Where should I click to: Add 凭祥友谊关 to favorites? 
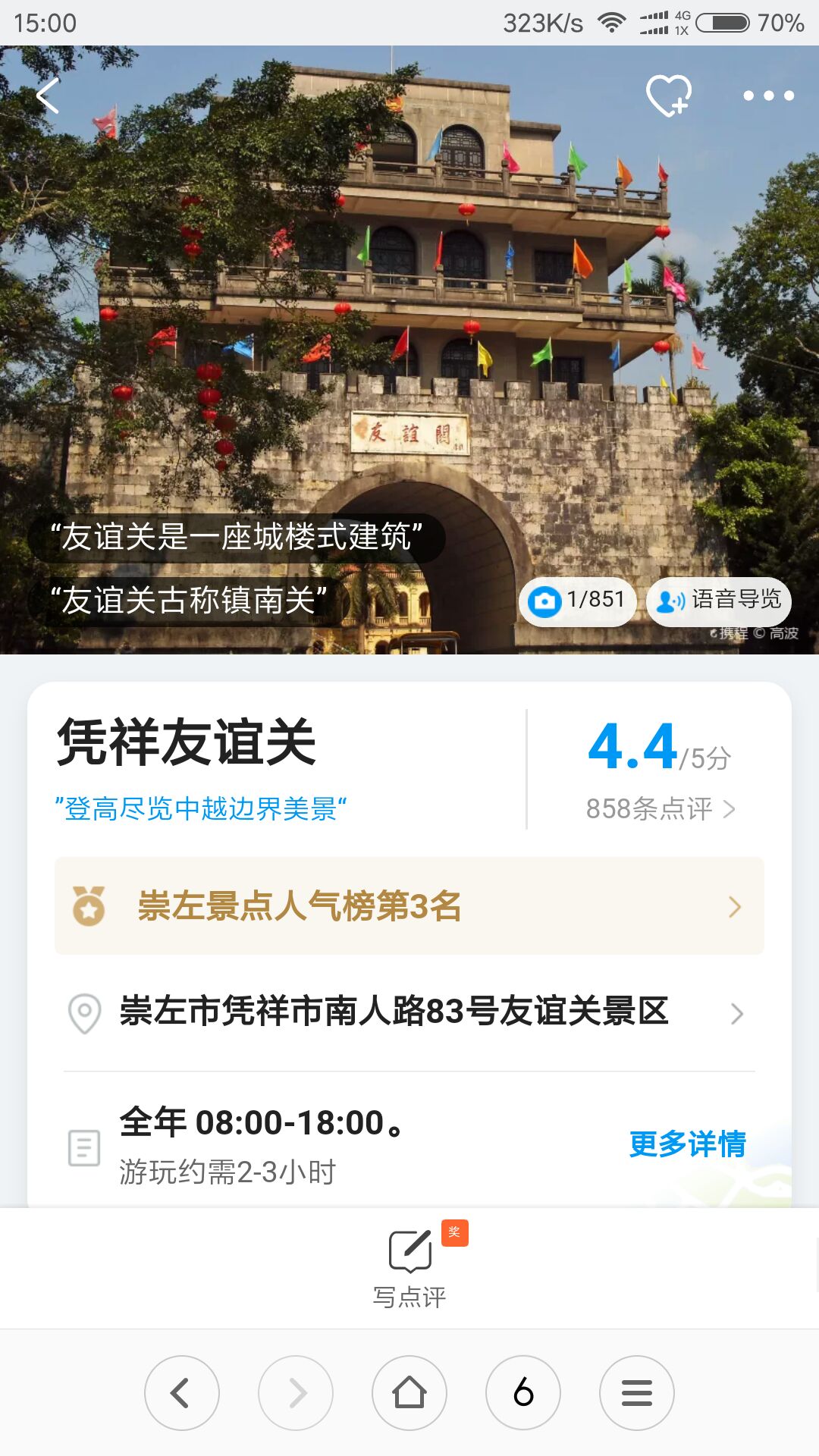click(668, 96)
